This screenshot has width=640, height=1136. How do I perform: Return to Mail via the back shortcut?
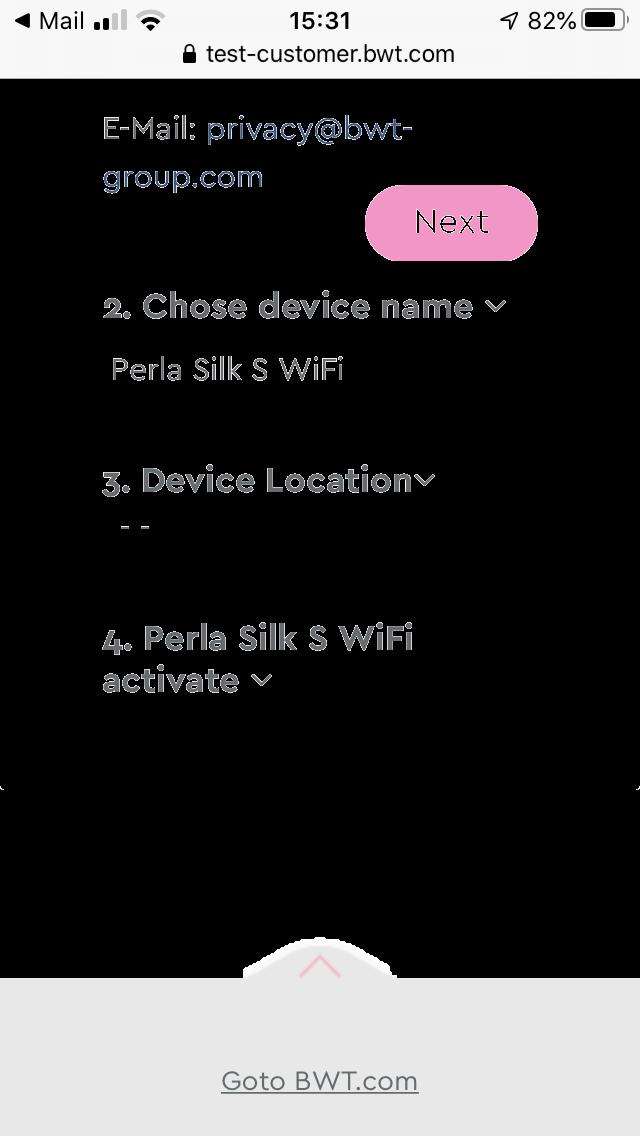(50, 20)
